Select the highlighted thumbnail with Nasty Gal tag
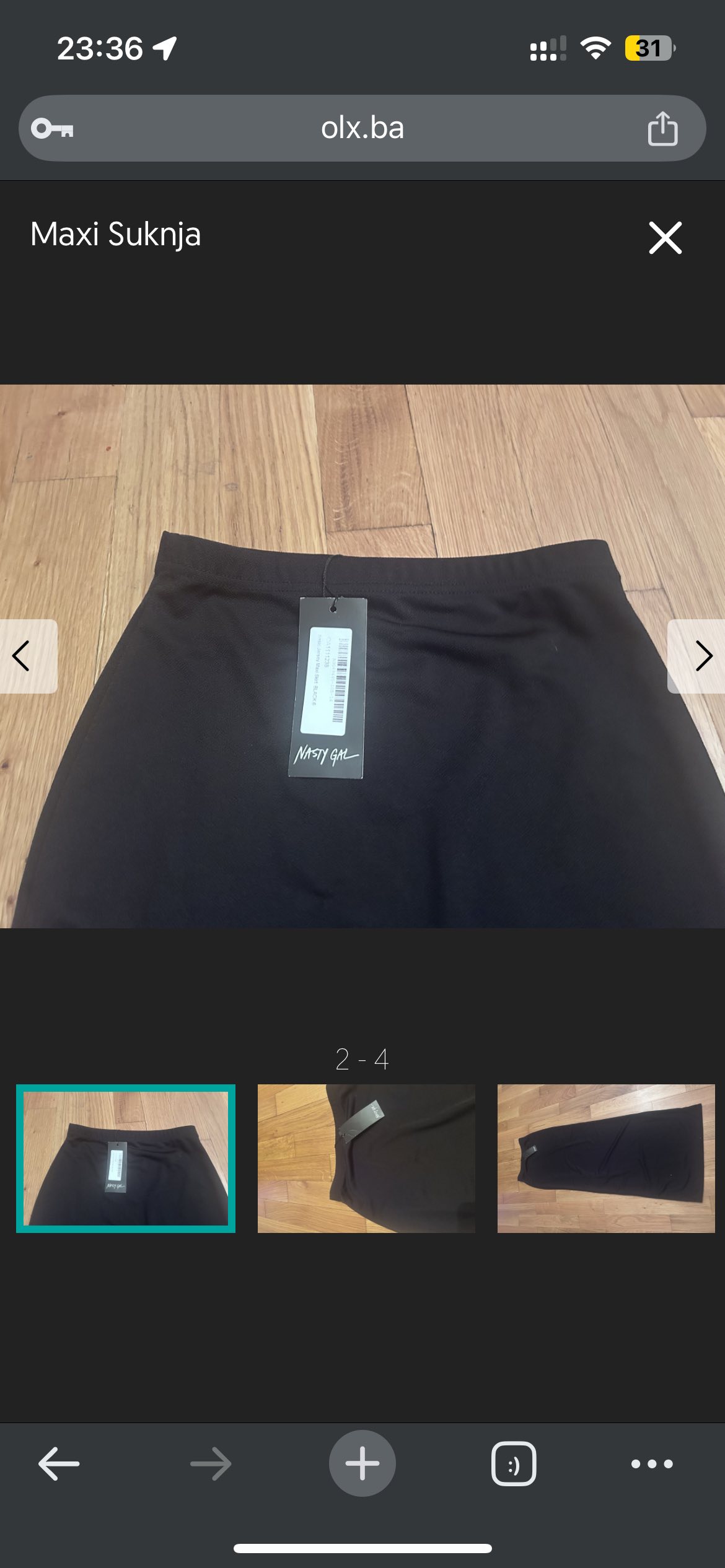 point(126,1158)
